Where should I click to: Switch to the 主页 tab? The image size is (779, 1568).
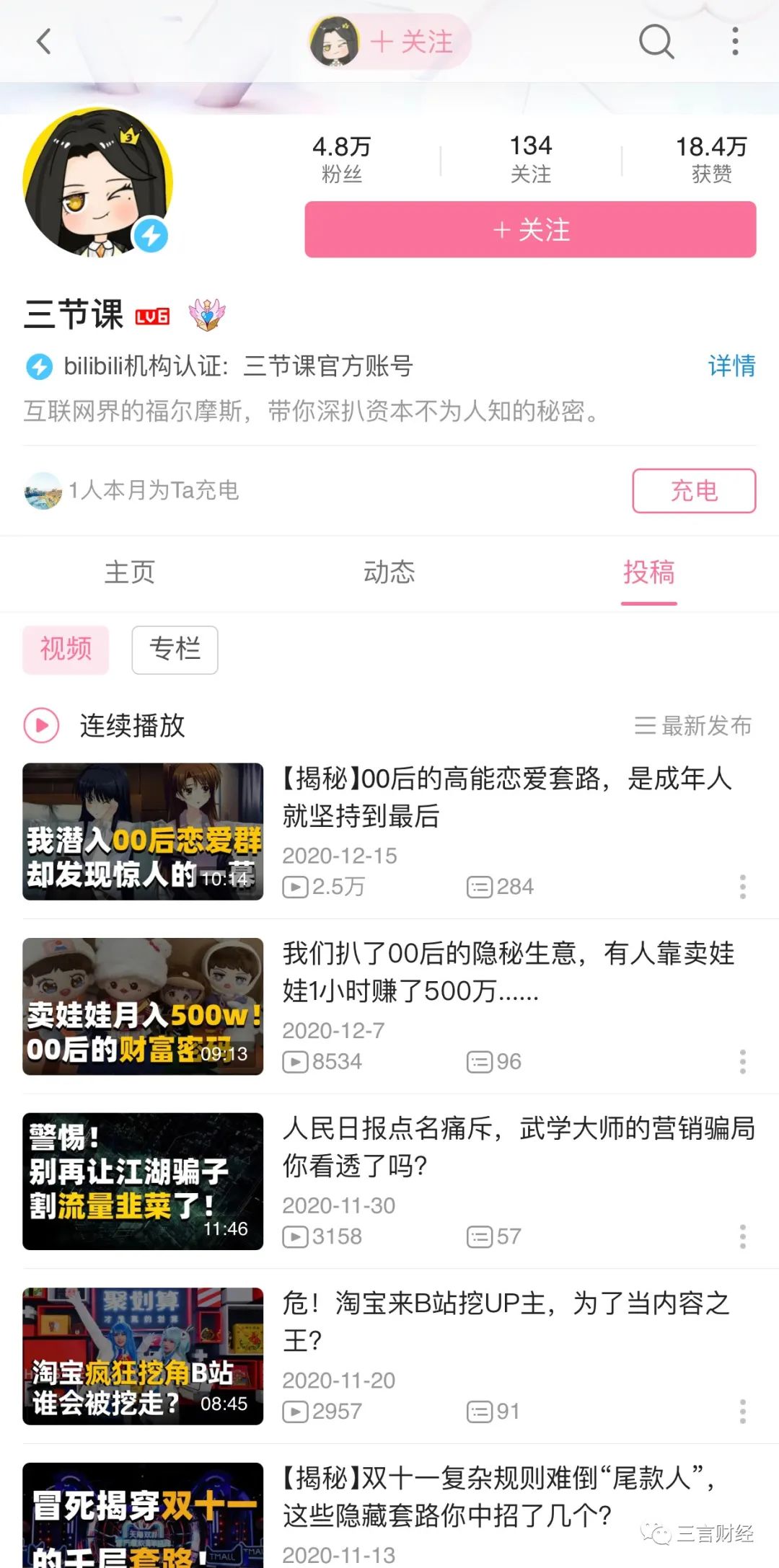[130, 572]
